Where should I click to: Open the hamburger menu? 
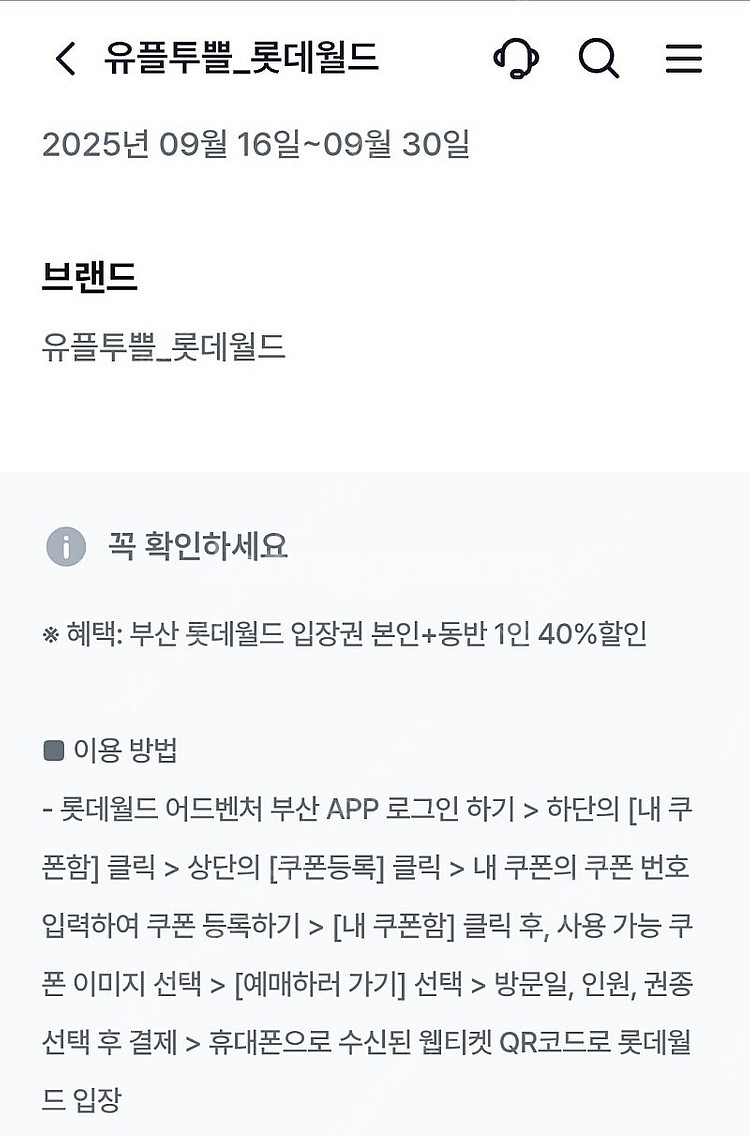(x=684, y=59)
